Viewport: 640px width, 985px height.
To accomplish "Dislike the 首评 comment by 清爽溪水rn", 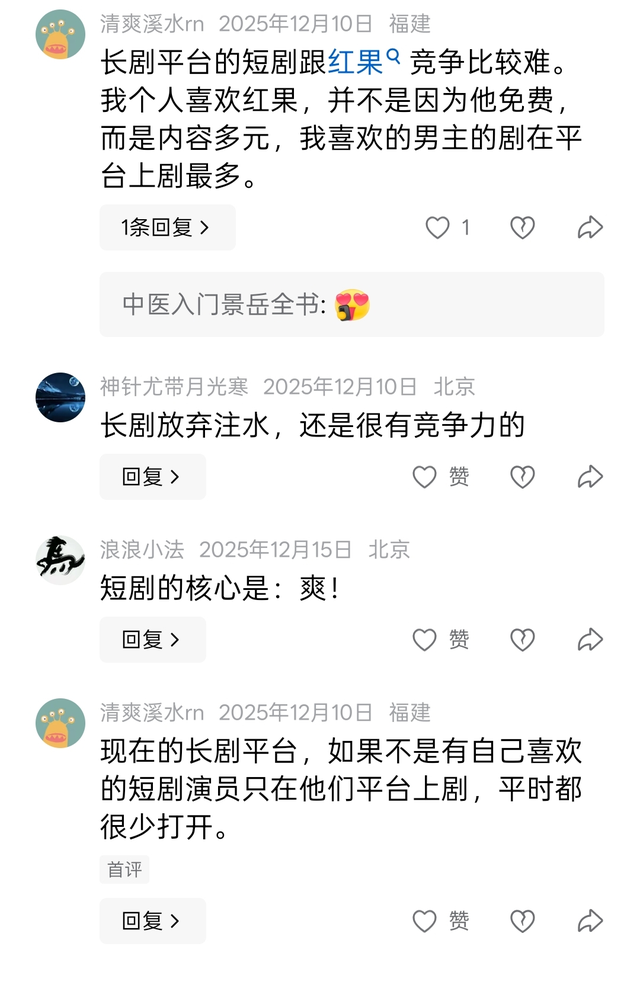I will click(x=522, y=921).
